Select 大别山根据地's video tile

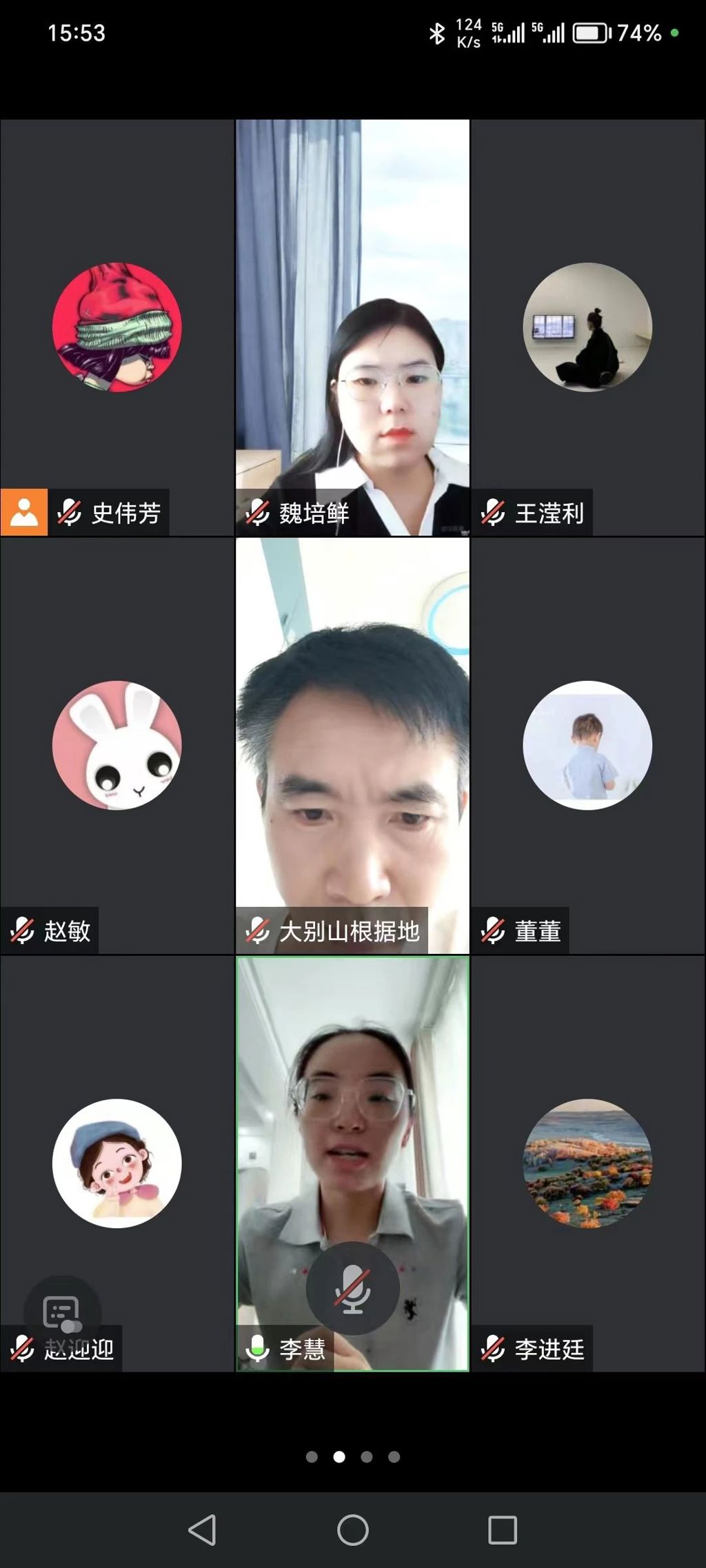pos(352,746)
